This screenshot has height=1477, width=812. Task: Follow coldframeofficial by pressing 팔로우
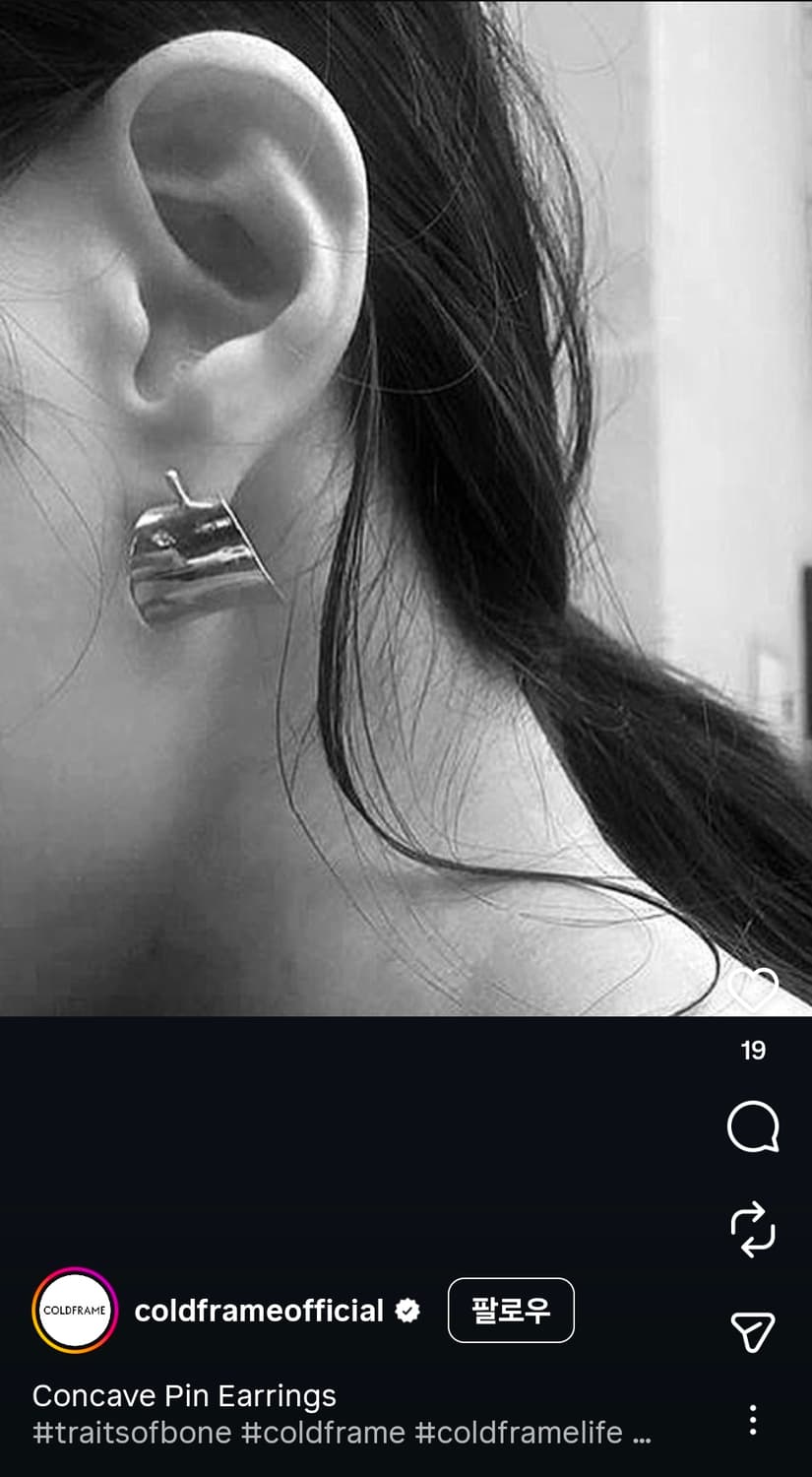point(512,1311)
